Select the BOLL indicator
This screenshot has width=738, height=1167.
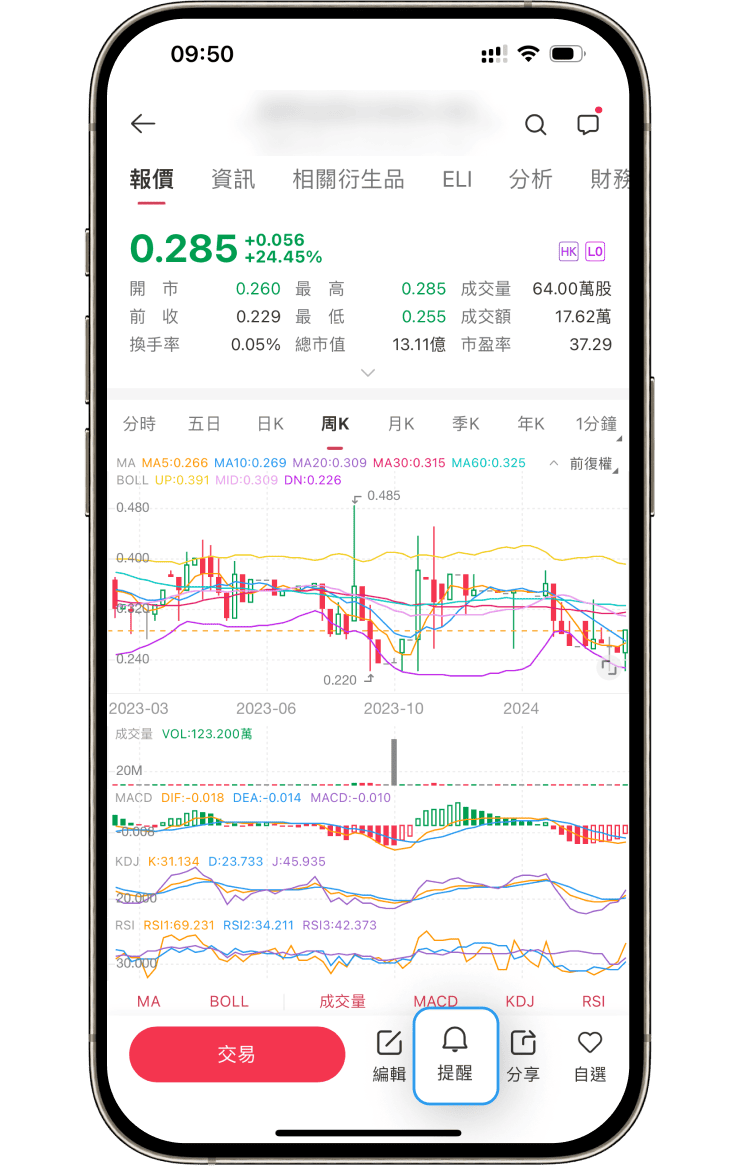click(229, 1001)
